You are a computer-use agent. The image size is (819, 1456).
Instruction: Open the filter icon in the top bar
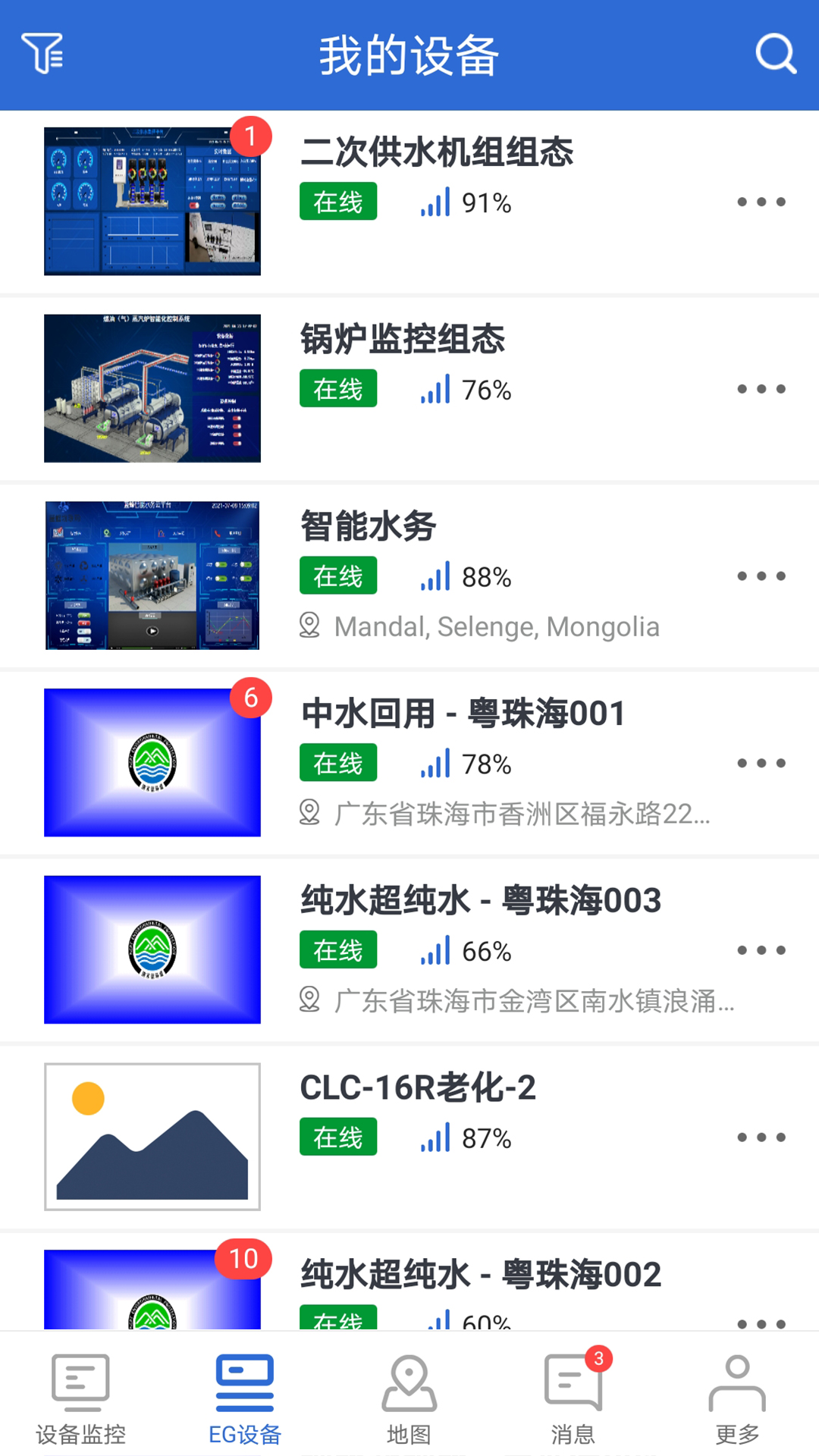(x=43, y=54)
